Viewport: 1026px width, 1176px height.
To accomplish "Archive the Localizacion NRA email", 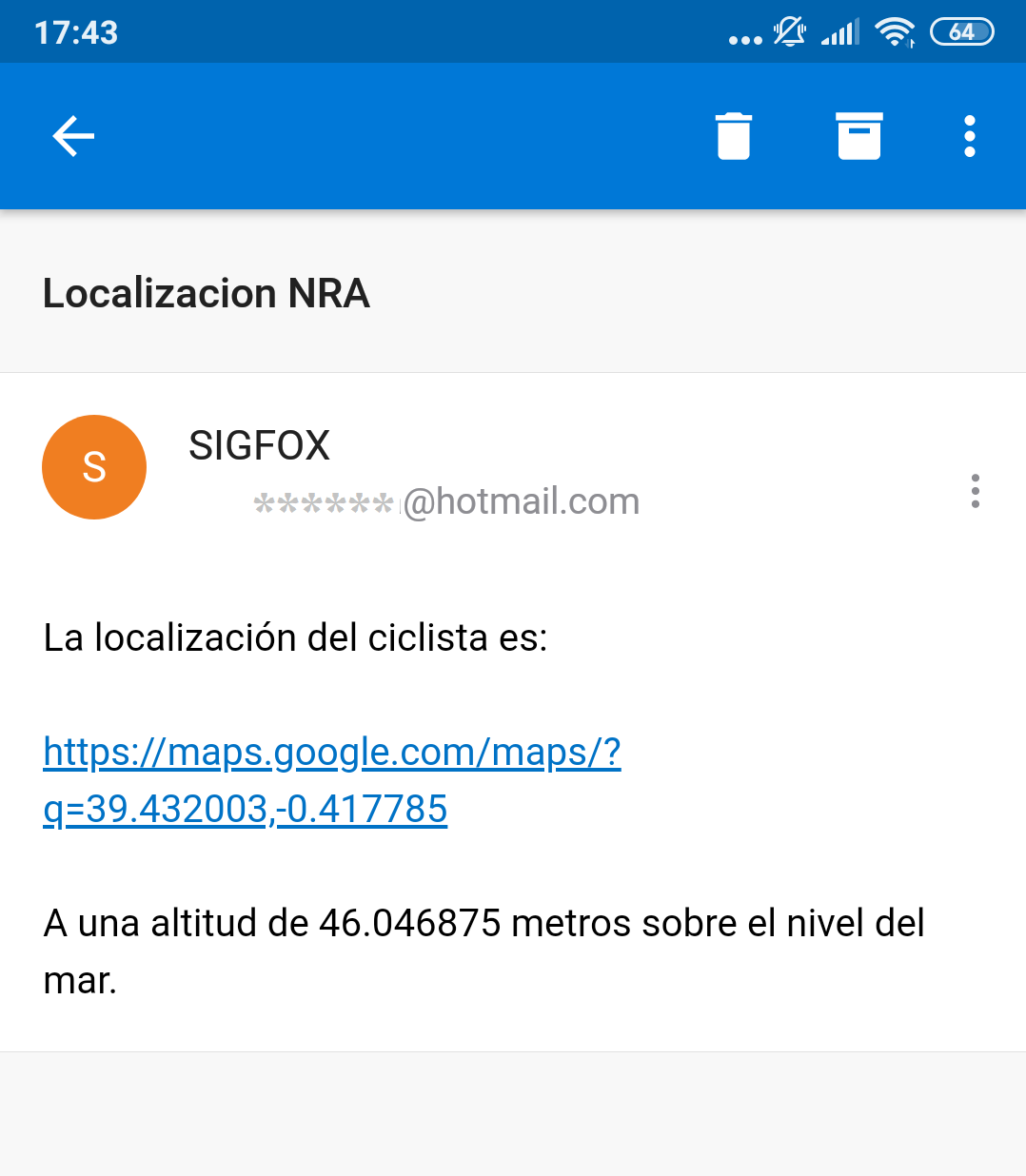I will [x=858, y=136].
